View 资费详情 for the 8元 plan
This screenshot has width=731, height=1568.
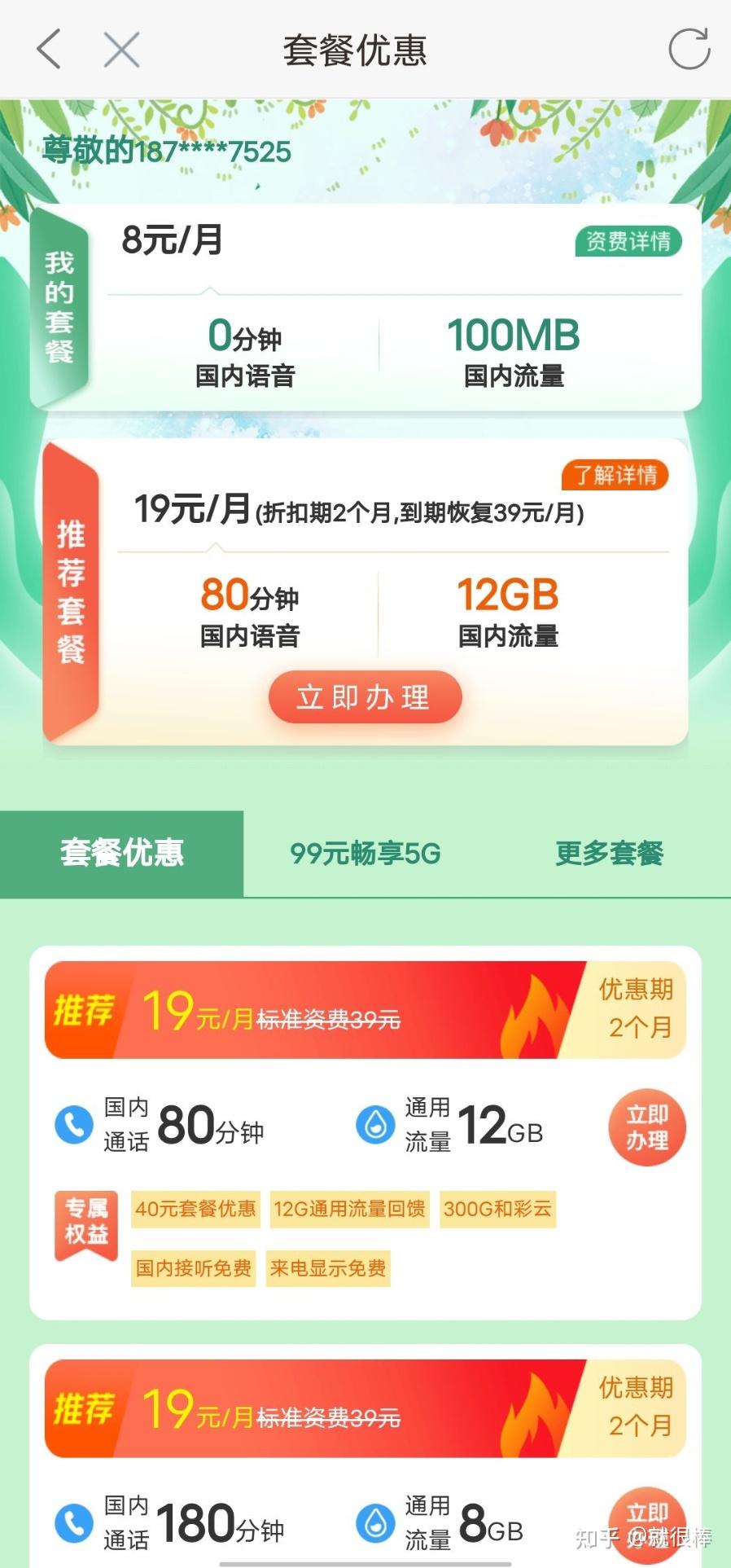click(627, 243)
